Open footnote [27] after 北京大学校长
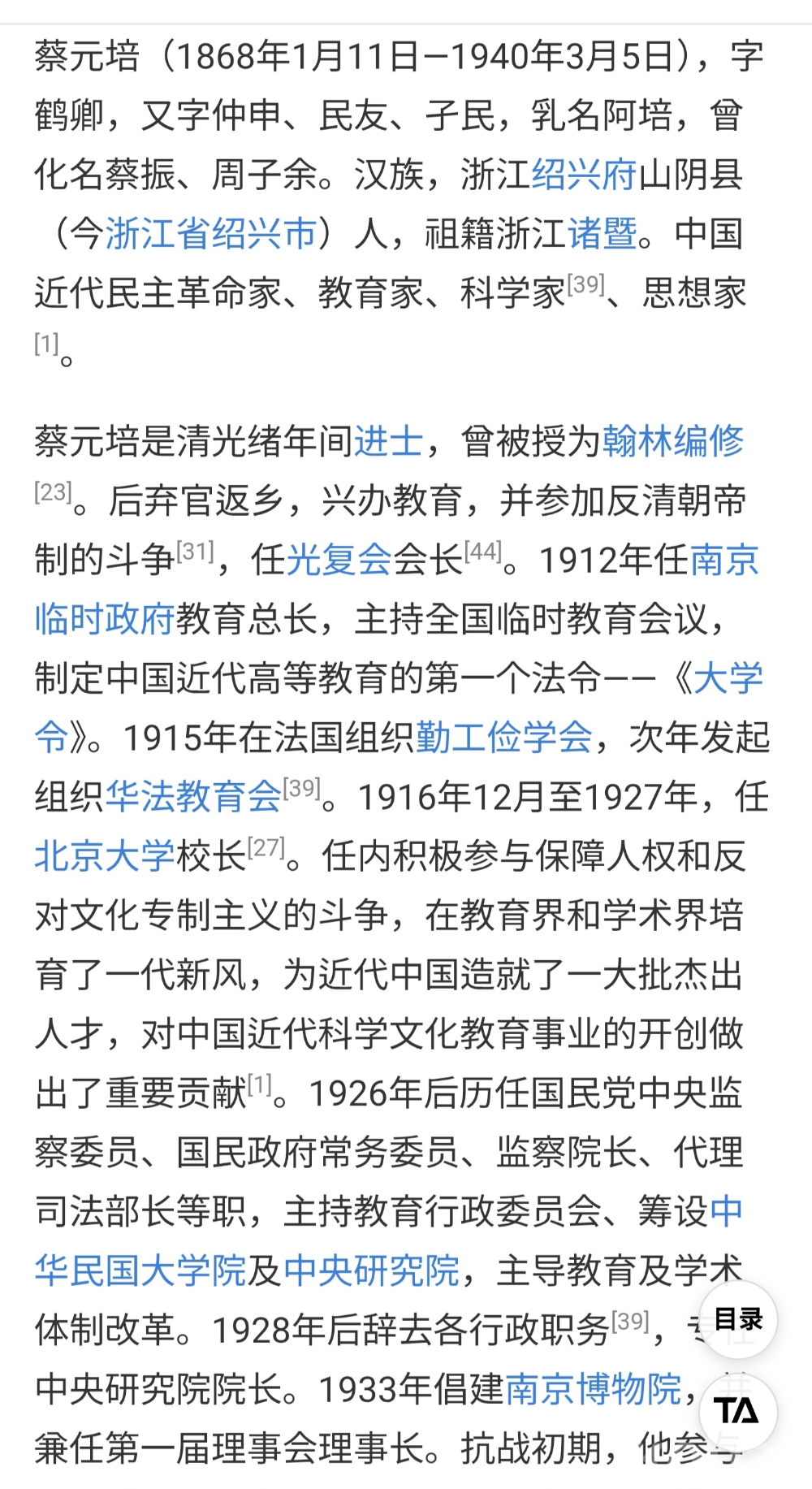The height and width of the screenshot is (1489, 812). click(x=266, y=847)
